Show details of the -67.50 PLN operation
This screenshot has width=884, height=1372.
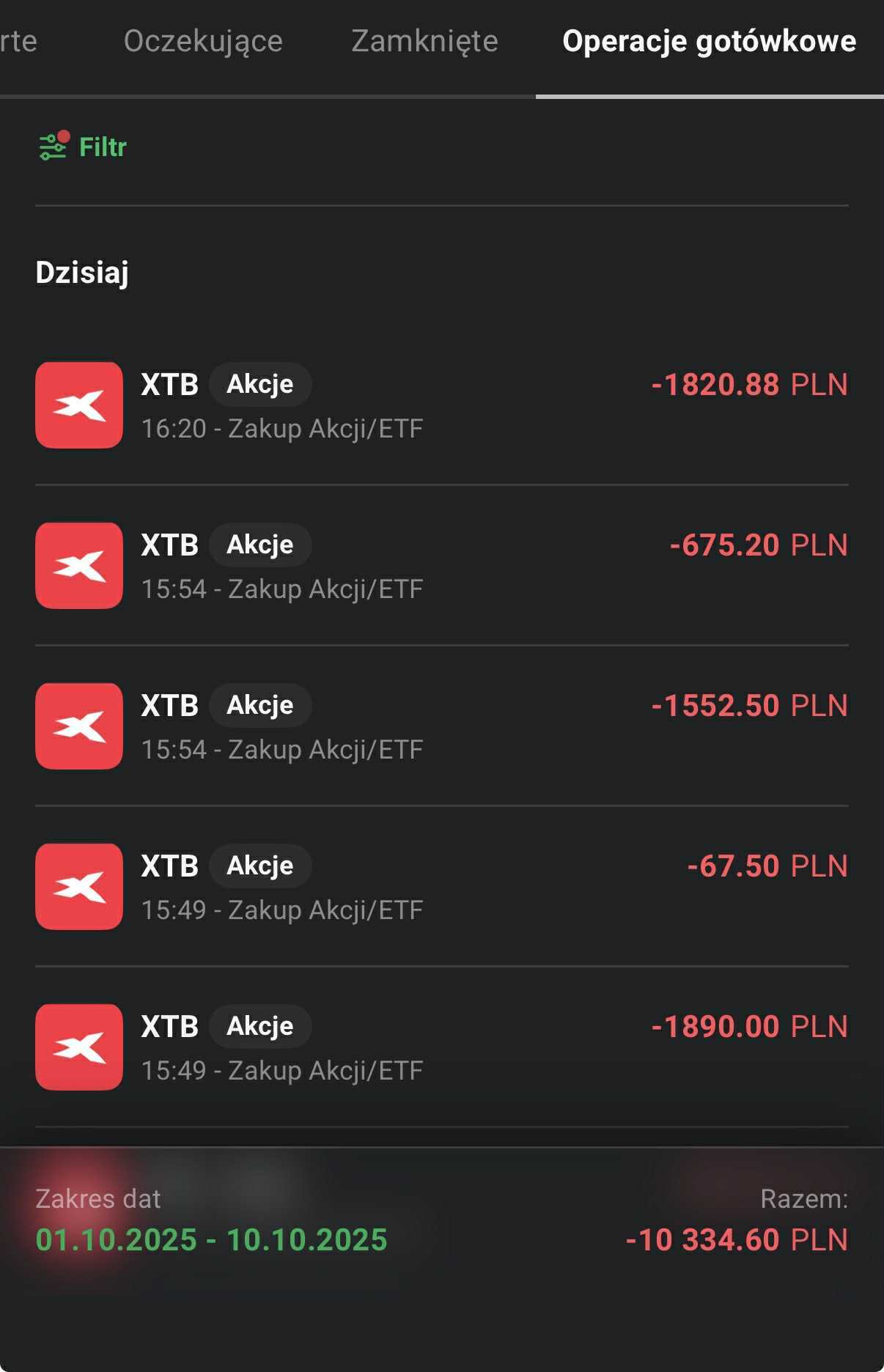441,887
